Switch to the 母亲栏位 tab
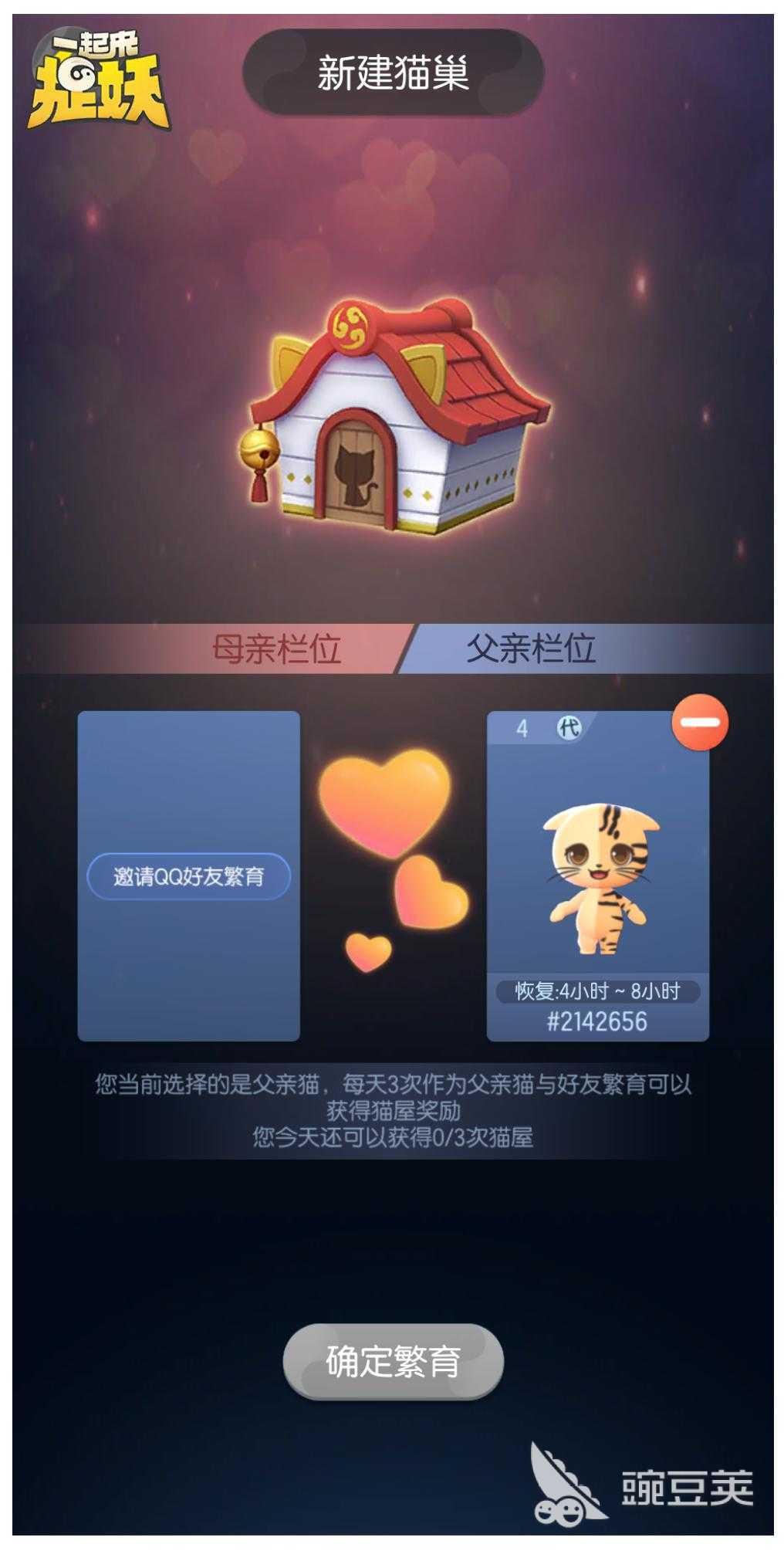The height and width of the screenshot is (1551, 784). 276,649
